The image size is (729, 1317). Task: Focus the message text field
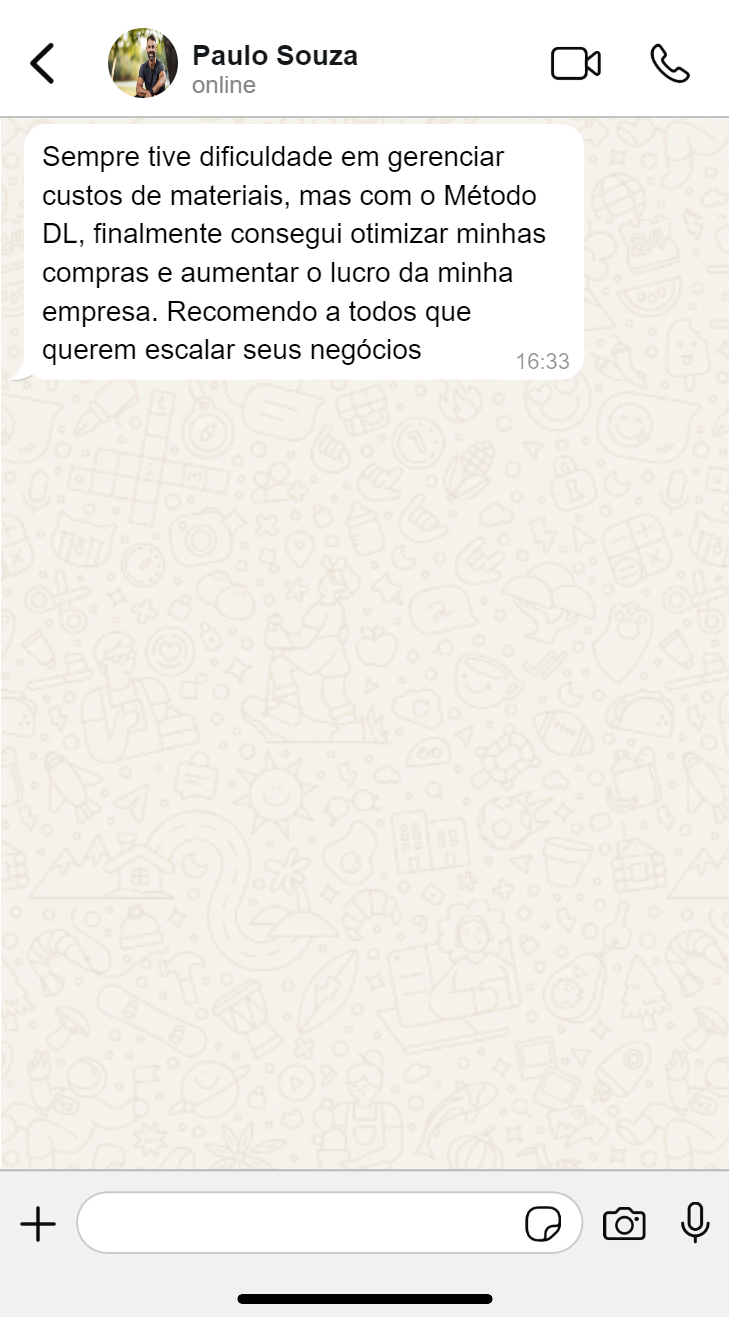[x=300, y=1223]
